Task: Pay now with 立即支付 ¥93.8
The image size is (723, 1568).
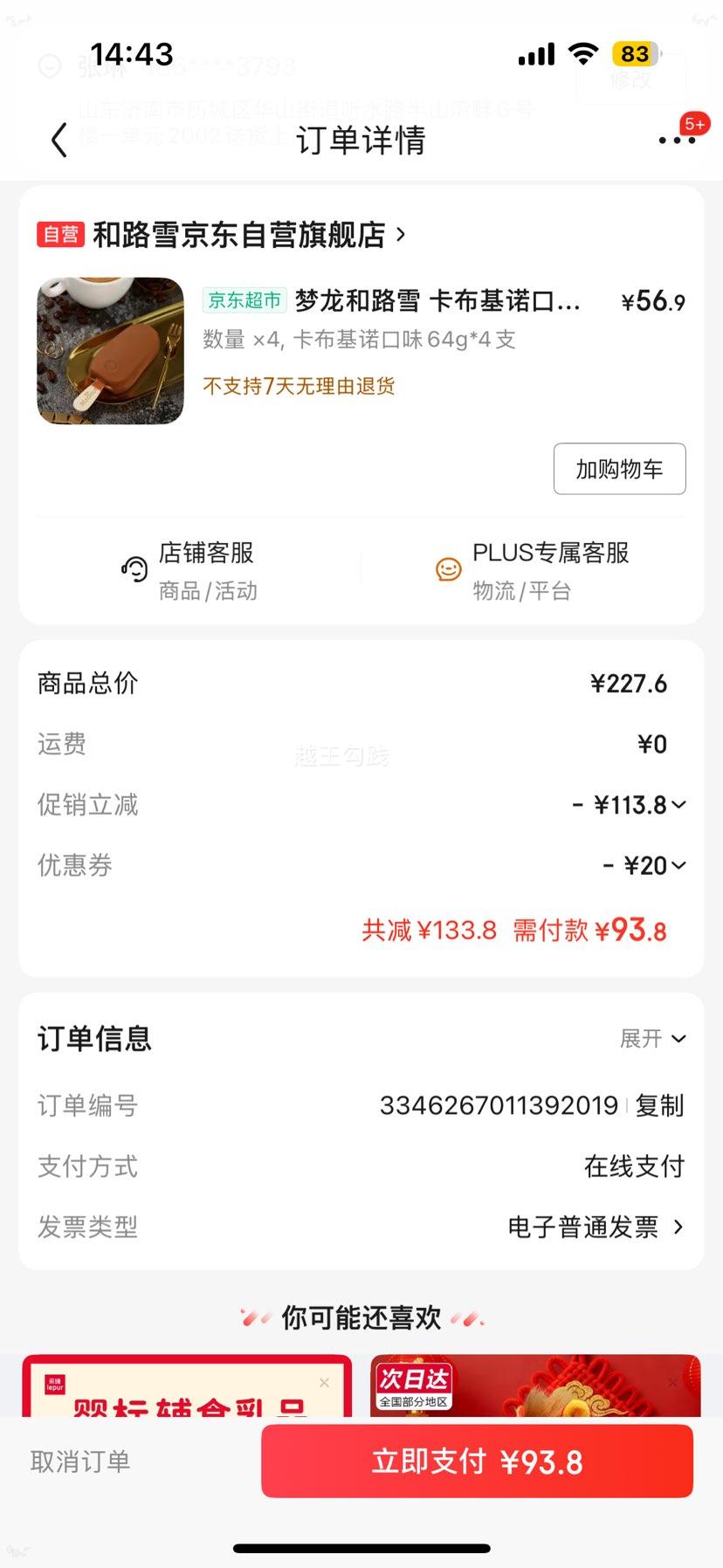Action: [477, 1461]
